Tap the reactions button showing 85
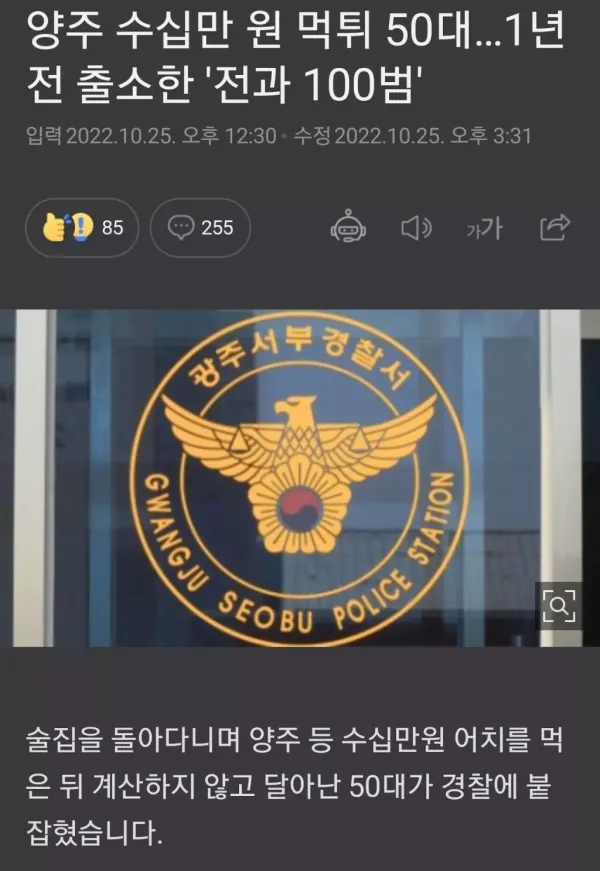The height and width of the screenshot is (871, 600). pos(84,228)
